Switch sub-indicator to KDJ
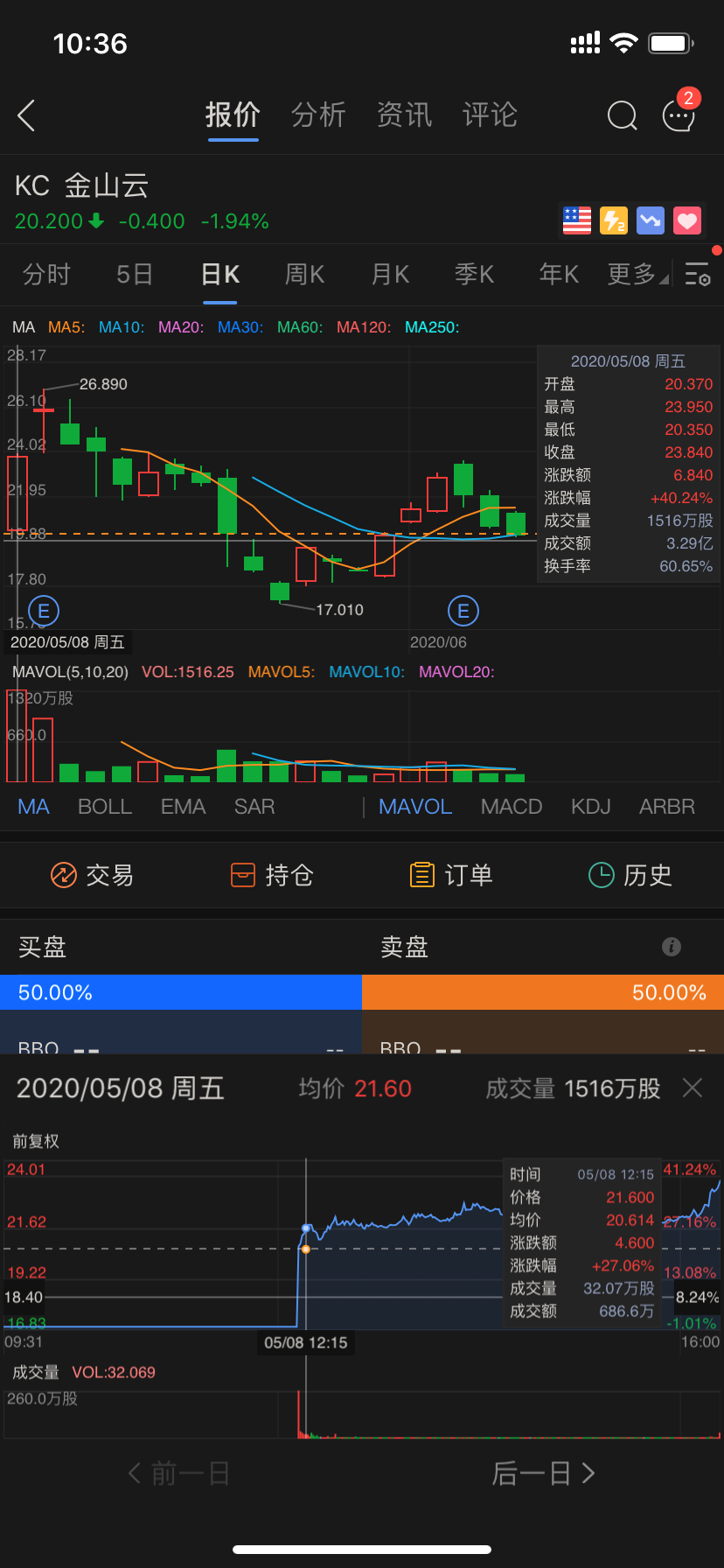724x1568 pixels. coord(591,807)
